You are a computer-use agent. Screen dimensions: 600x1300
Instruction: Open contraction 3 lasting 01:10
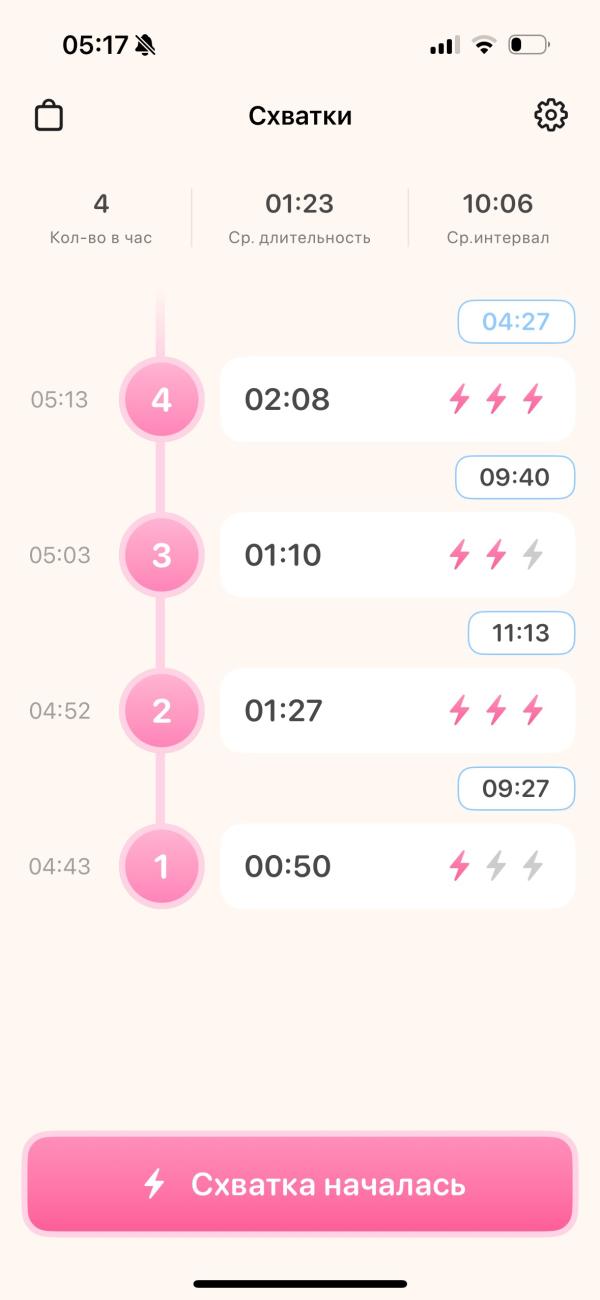coord(396,555)
